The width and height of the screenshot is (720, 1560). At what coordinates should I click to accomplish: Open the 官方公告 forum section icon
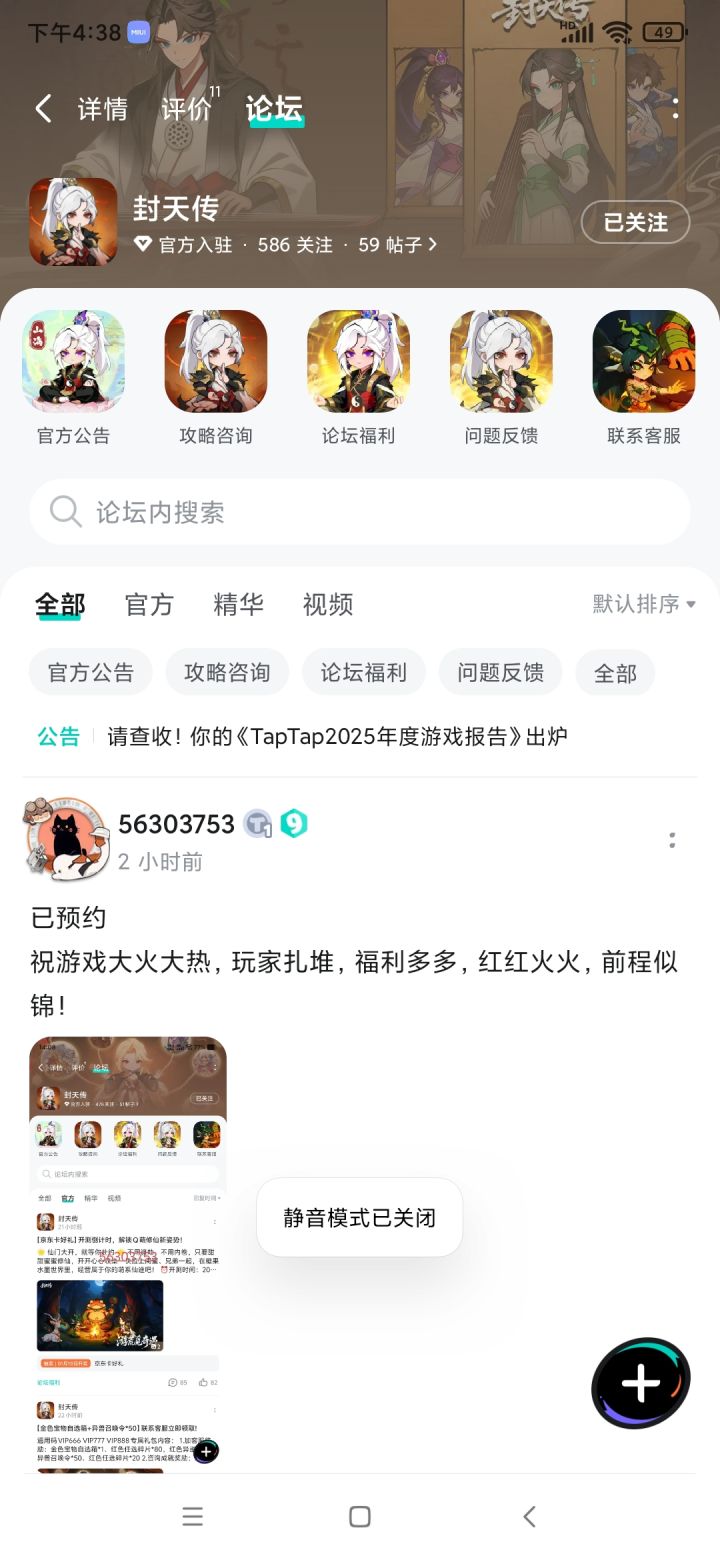(x=74, y=363)
